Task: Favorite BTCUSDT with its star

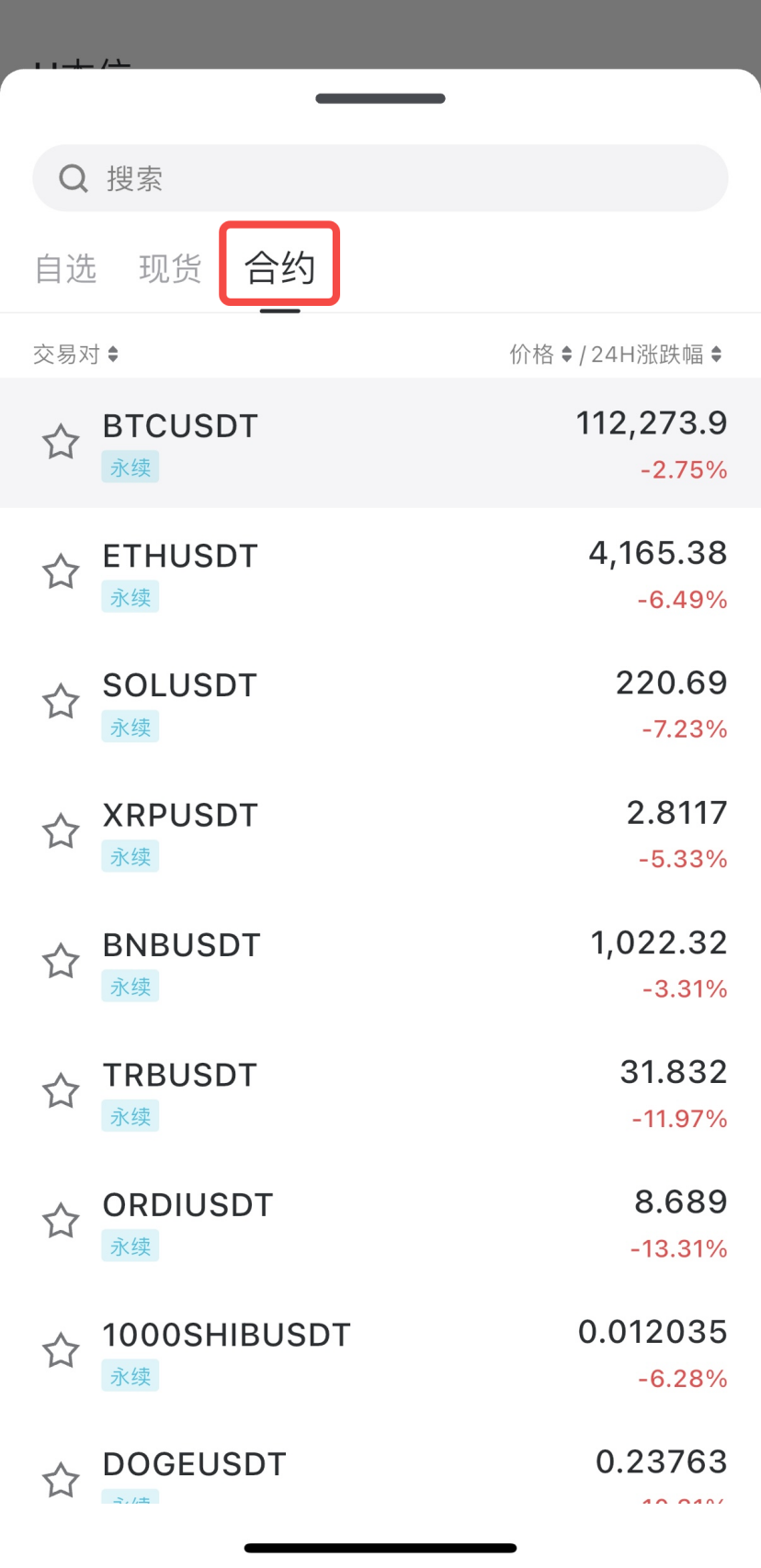Action: tap(62, 442)
